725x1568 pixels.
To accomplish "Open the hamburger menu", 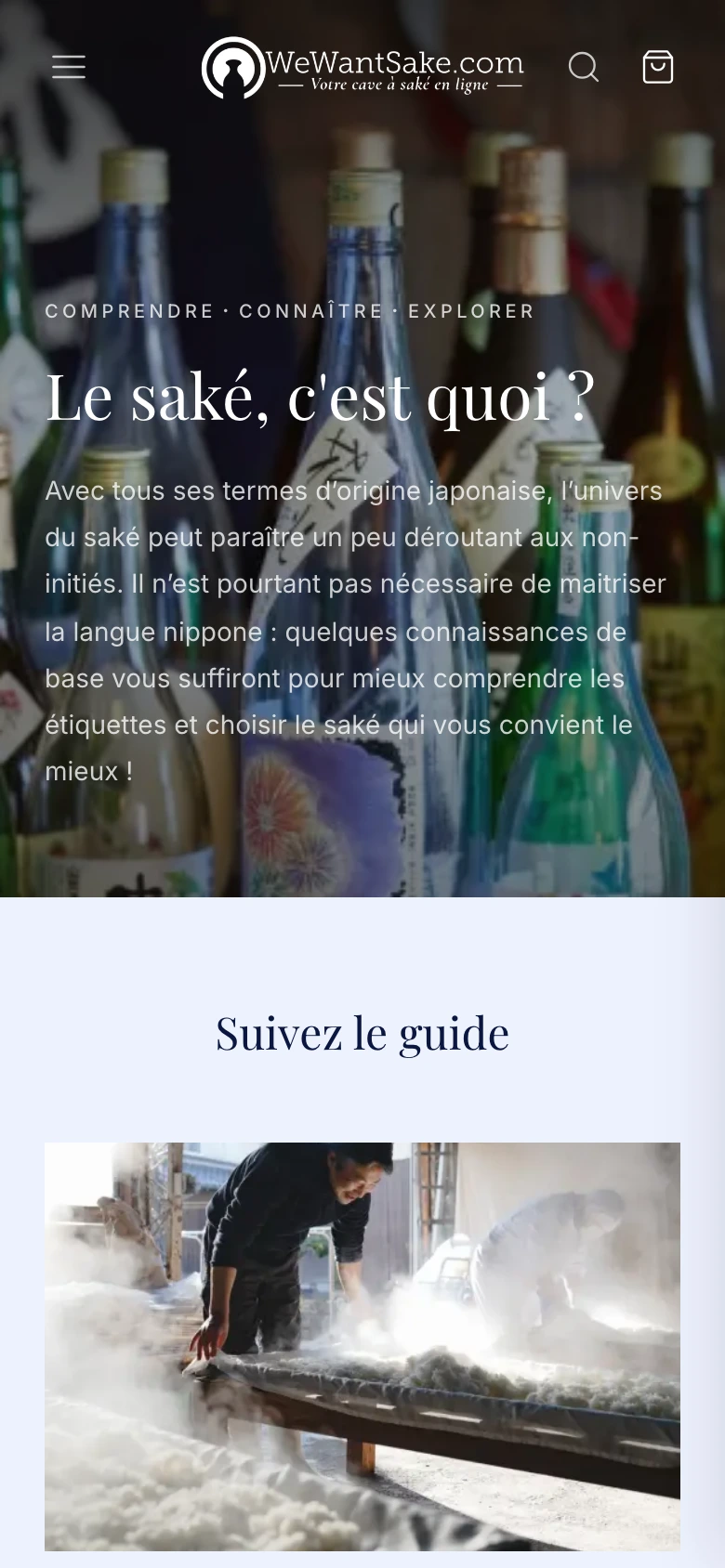I will coord(69,67).
